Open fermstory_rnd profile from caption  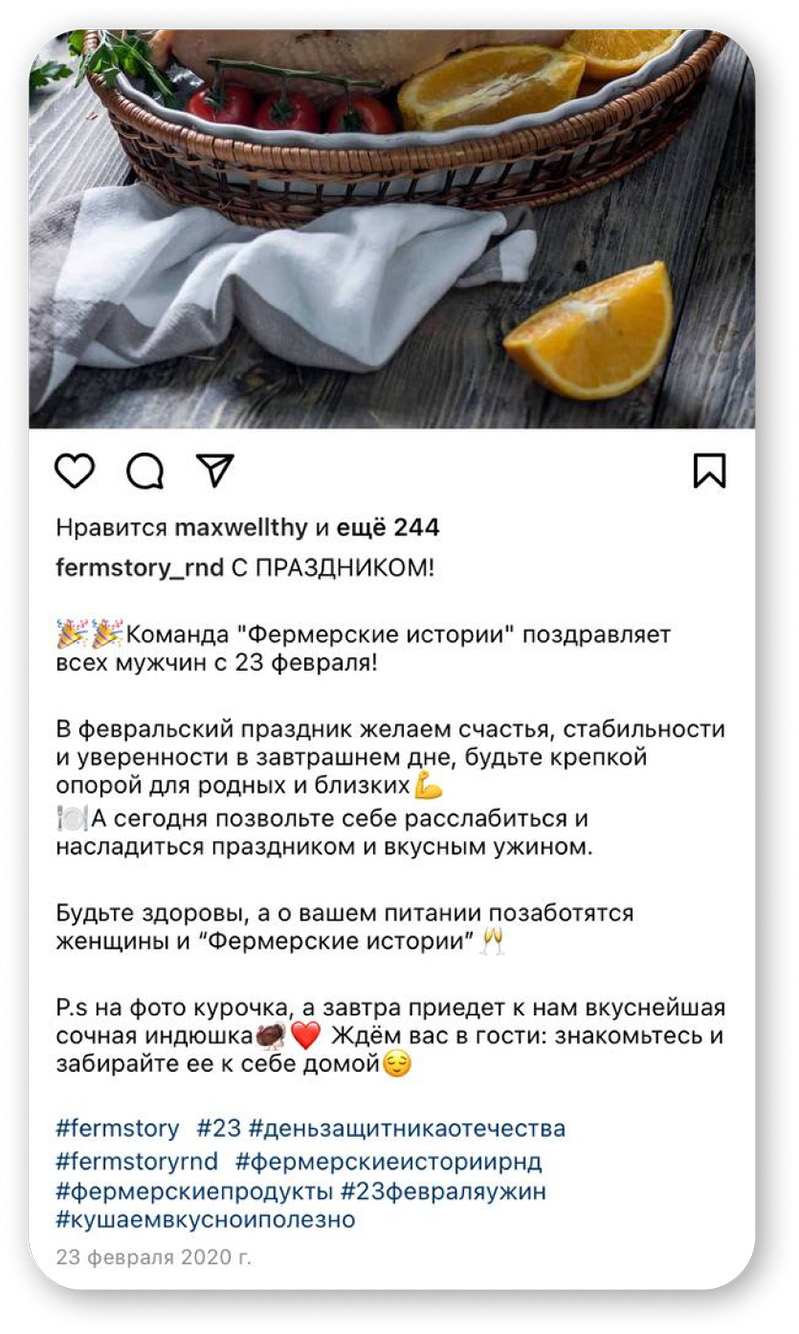click(139, 568)
